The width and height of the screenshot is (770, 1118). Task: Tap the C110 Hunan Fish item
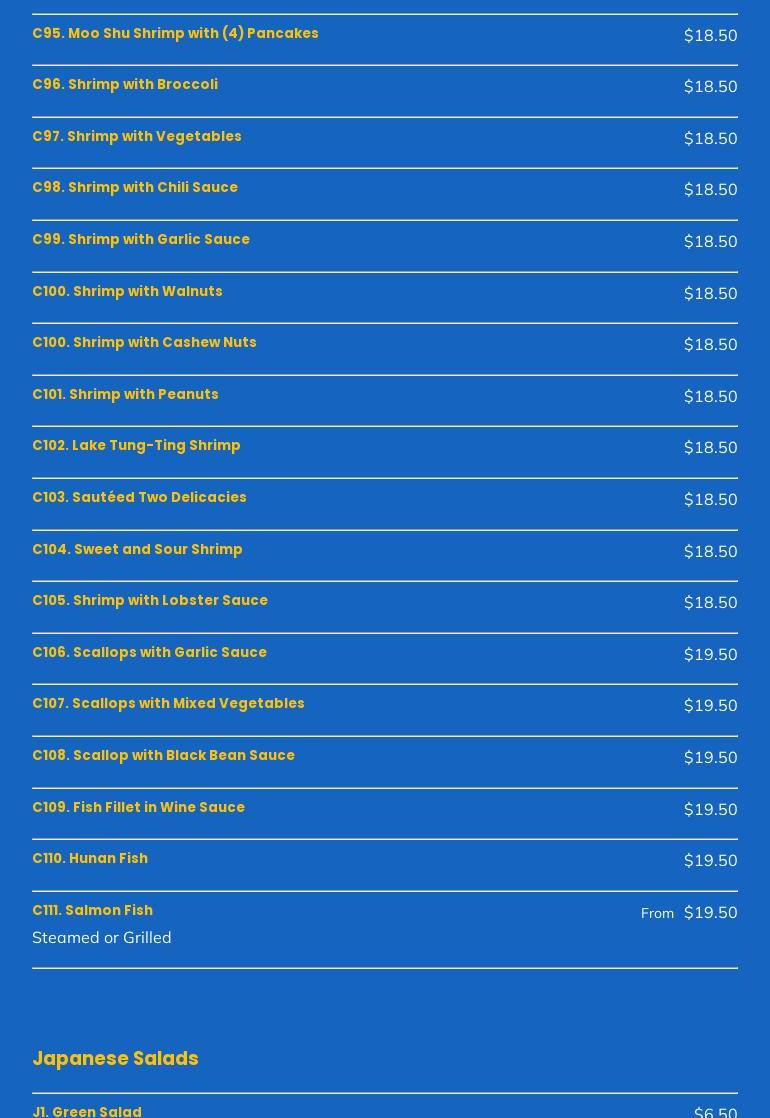tap(90, 859)
